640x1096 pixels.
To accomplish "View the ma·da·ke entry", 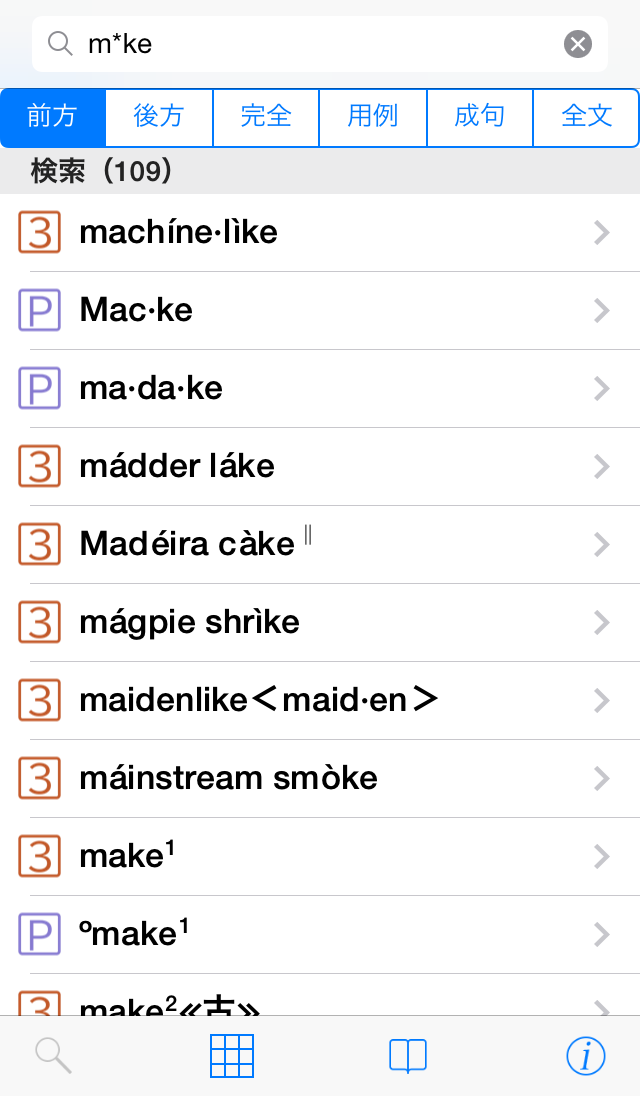I will tap(320, 388).
